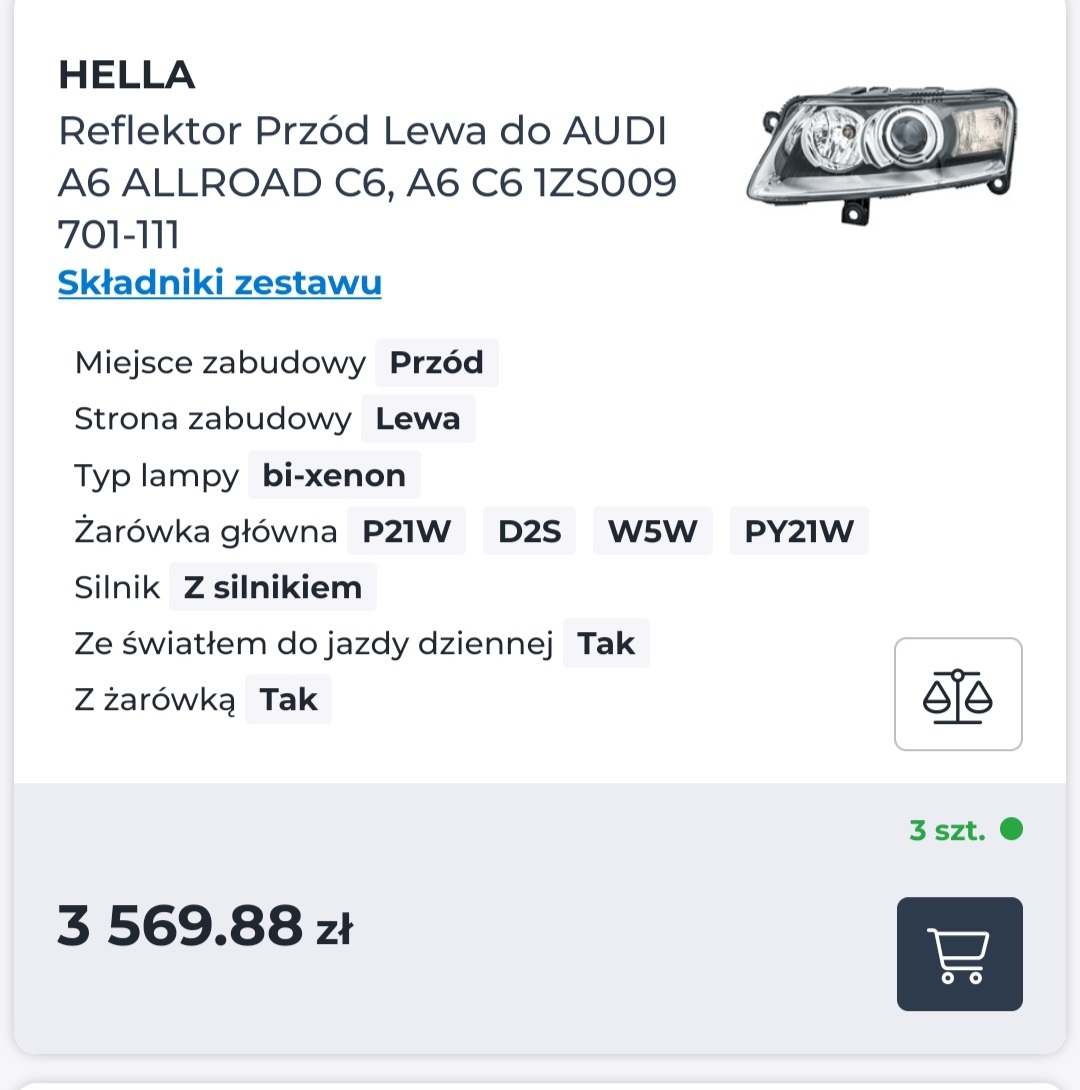Compare this product using the scales icon
1080x1090 pixels.
(958, 695)
